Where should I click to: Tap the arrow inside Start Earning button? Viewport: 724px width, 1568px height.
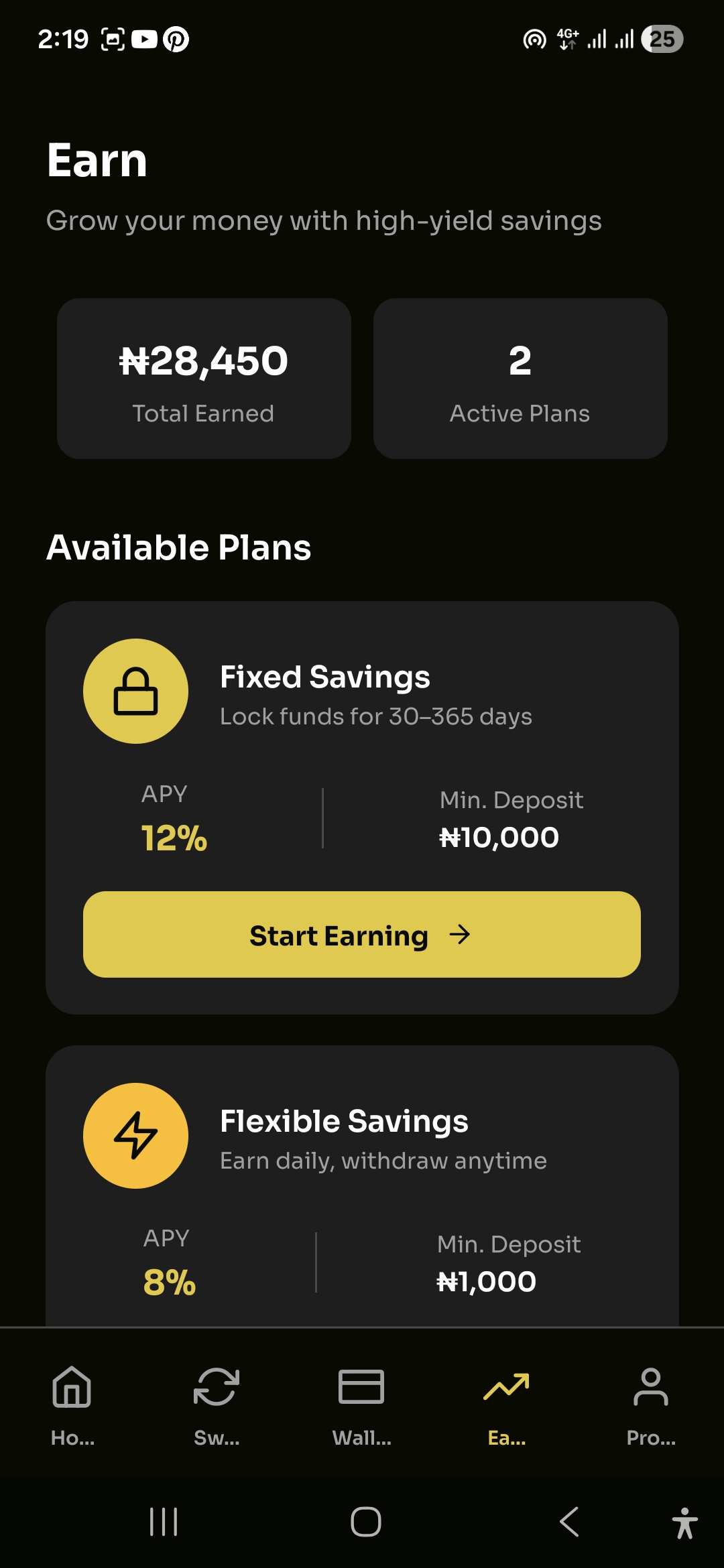click(461, 935)
